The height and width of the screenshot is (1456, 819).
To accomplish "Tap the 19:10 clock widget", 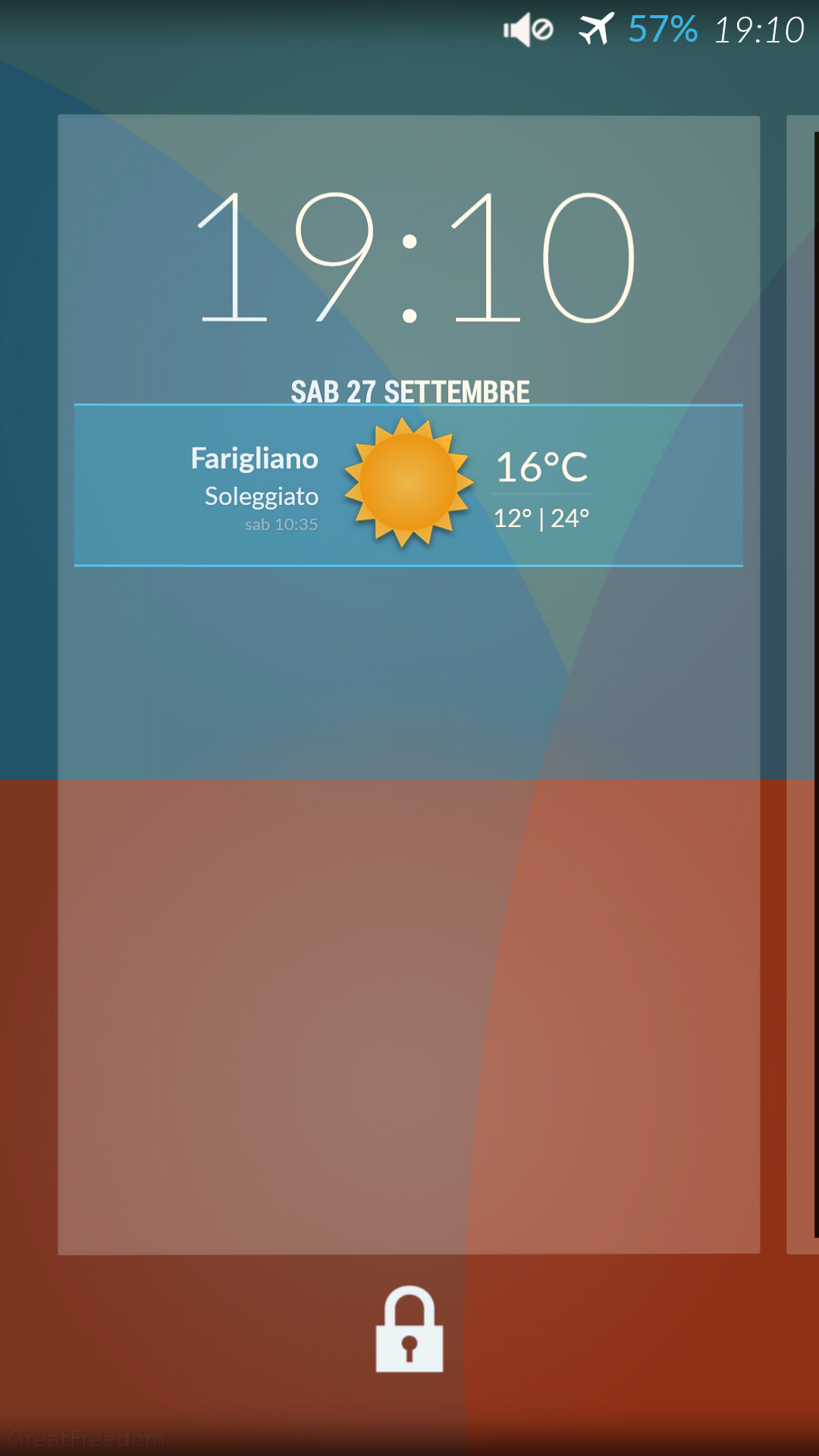I will click(x=415, y=258).
